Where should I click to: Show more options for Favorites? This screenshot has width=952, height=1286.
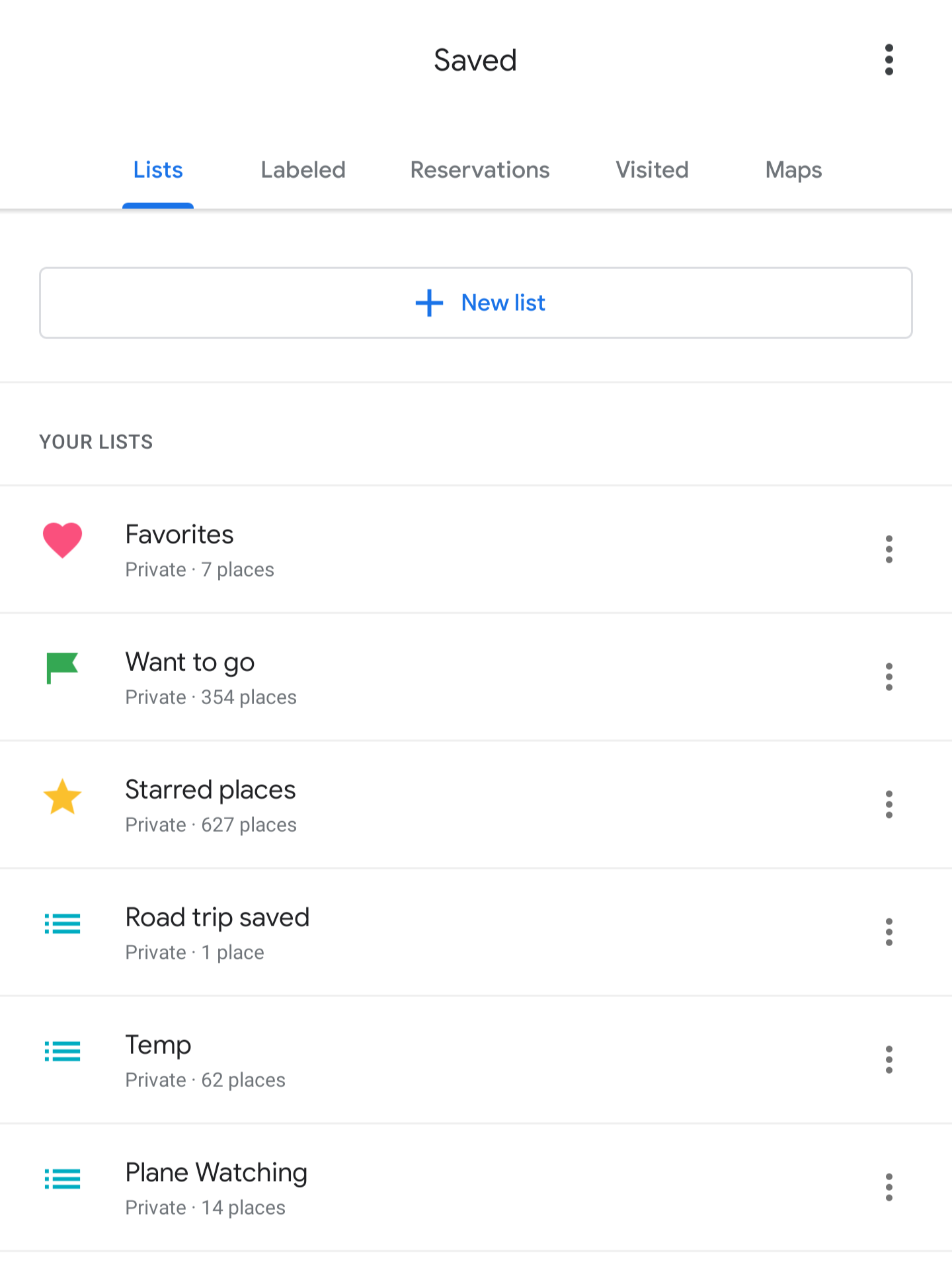pyautogui.click(x=889, y=549)
